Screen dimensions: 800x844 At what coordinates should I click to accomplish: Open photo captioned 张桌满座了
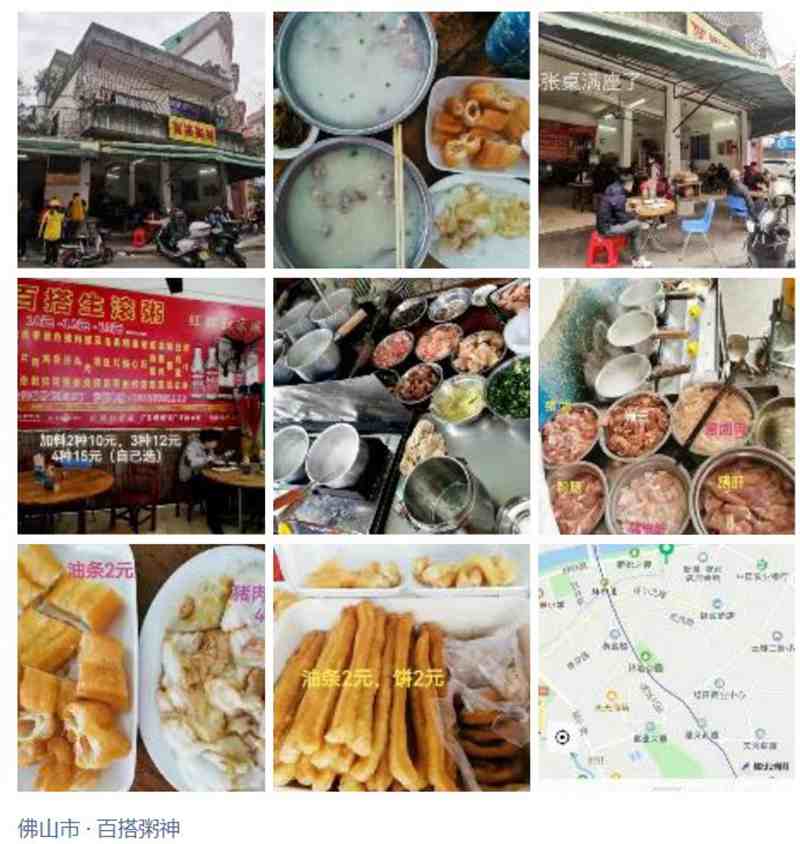pos(666,139)
